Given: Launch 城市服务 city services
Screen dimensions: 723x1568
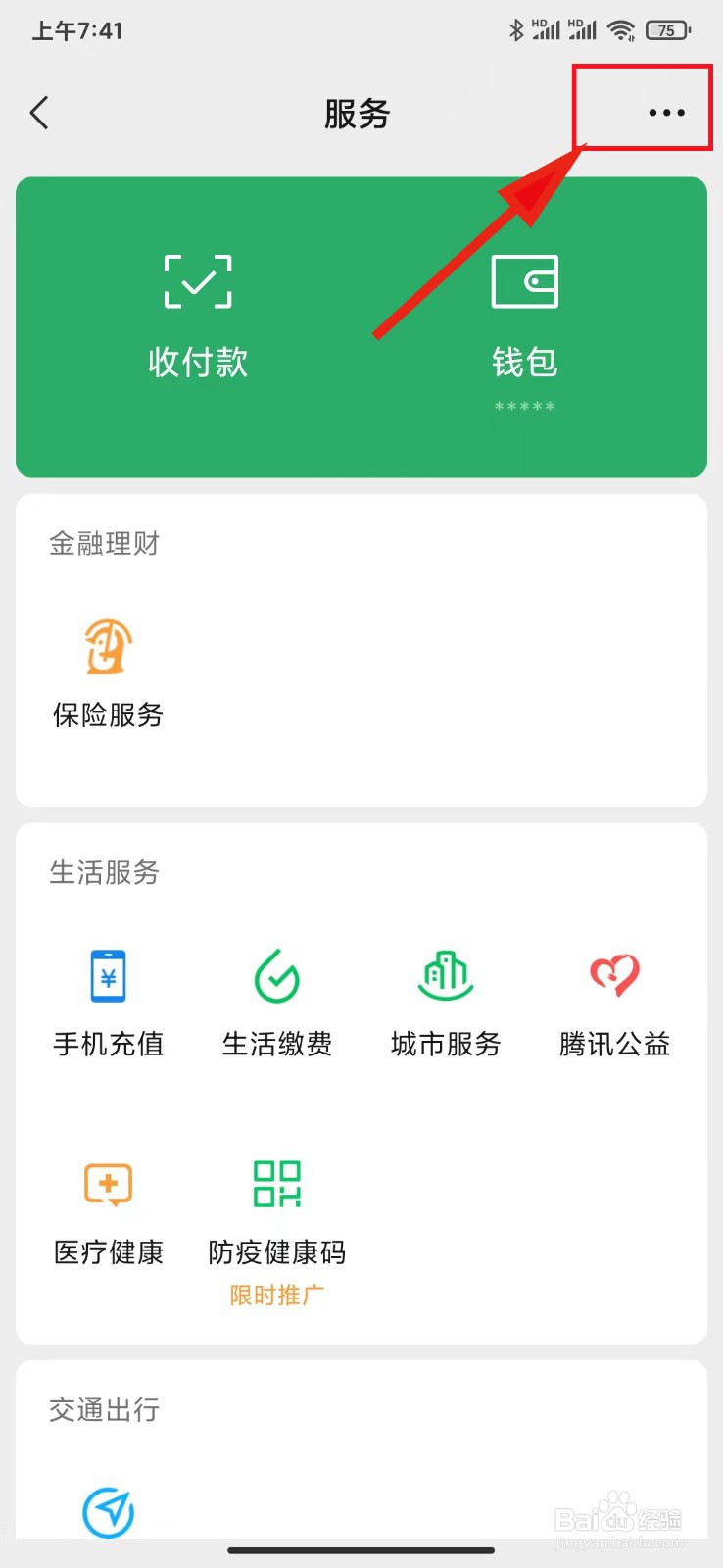Looking at the screenshot, I should tap(446, 1002).
